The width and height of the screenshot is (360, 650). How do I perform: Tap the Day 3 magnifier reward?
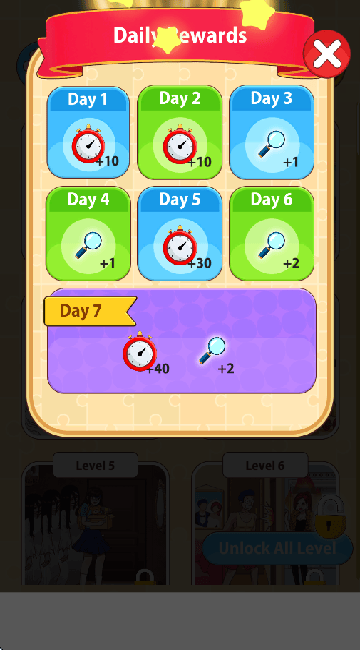click(x=271, y=133)
